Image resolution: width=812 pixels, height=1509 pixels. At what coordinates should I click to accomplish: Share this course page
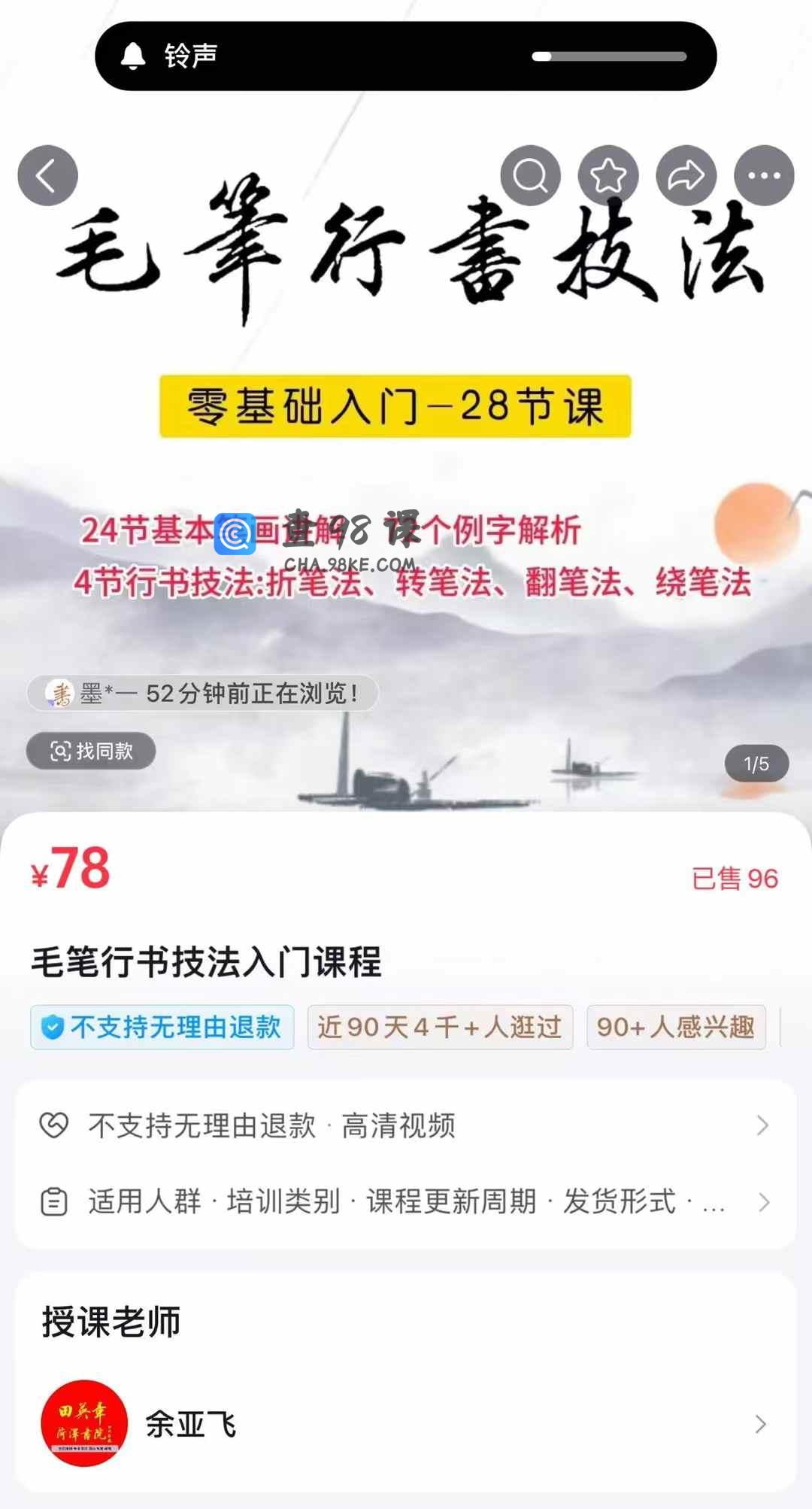(686, 175)
